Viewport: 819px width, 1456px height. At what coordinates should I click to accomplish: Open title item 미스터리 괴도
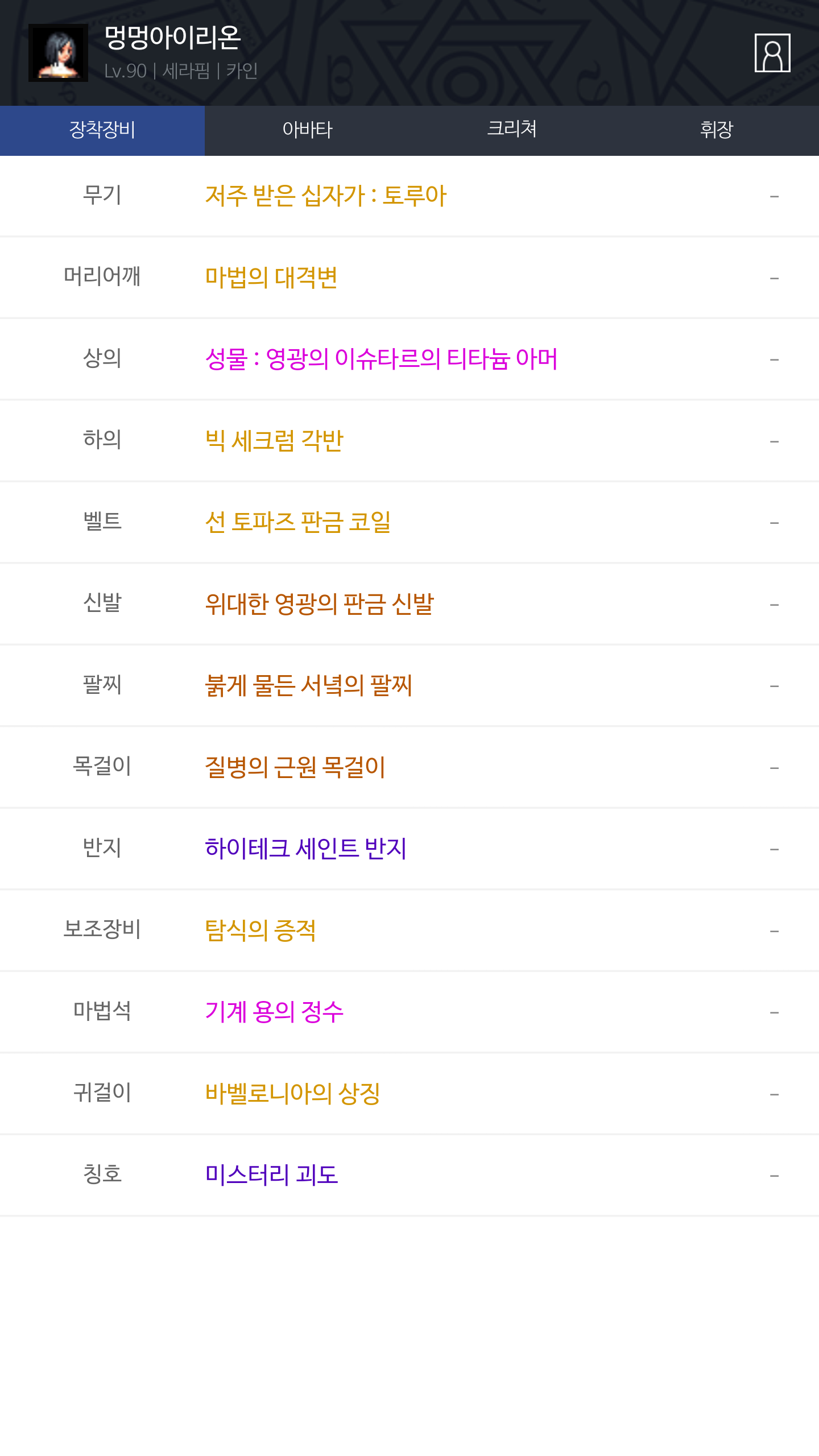(272, 1175)
